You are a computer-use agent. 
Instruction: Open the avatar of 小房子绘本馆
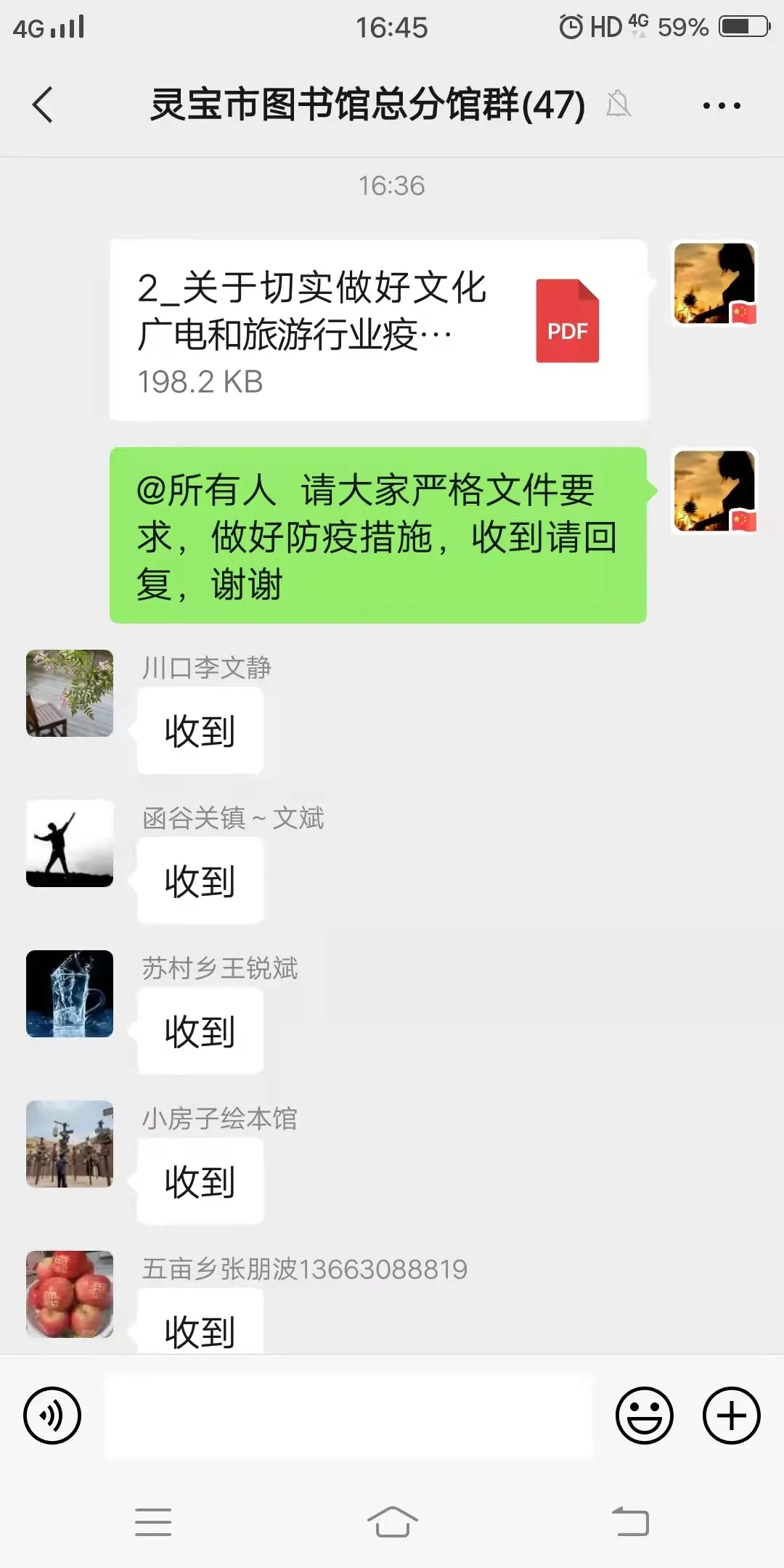70,1144
